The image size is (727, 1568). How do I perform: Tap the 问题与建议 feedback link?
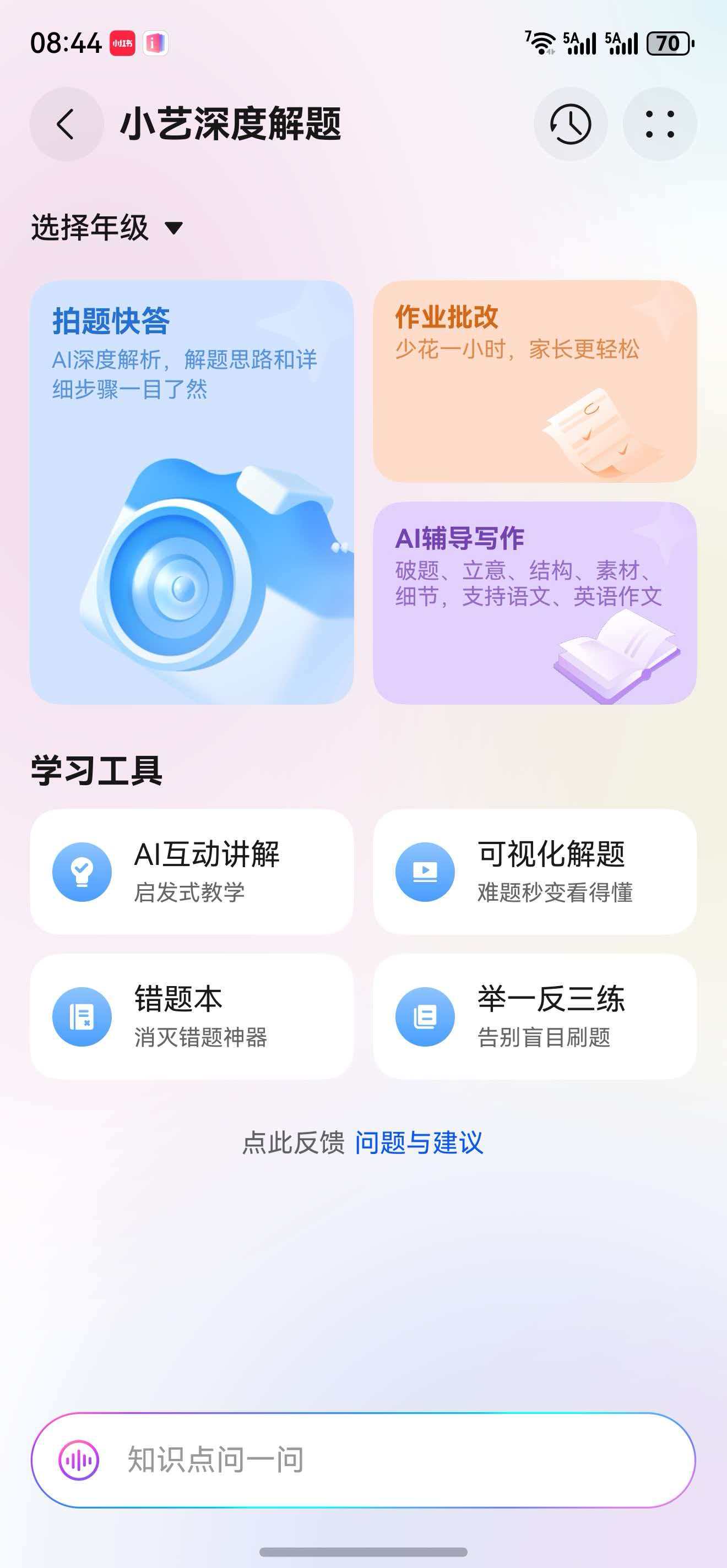[419, 1142]
